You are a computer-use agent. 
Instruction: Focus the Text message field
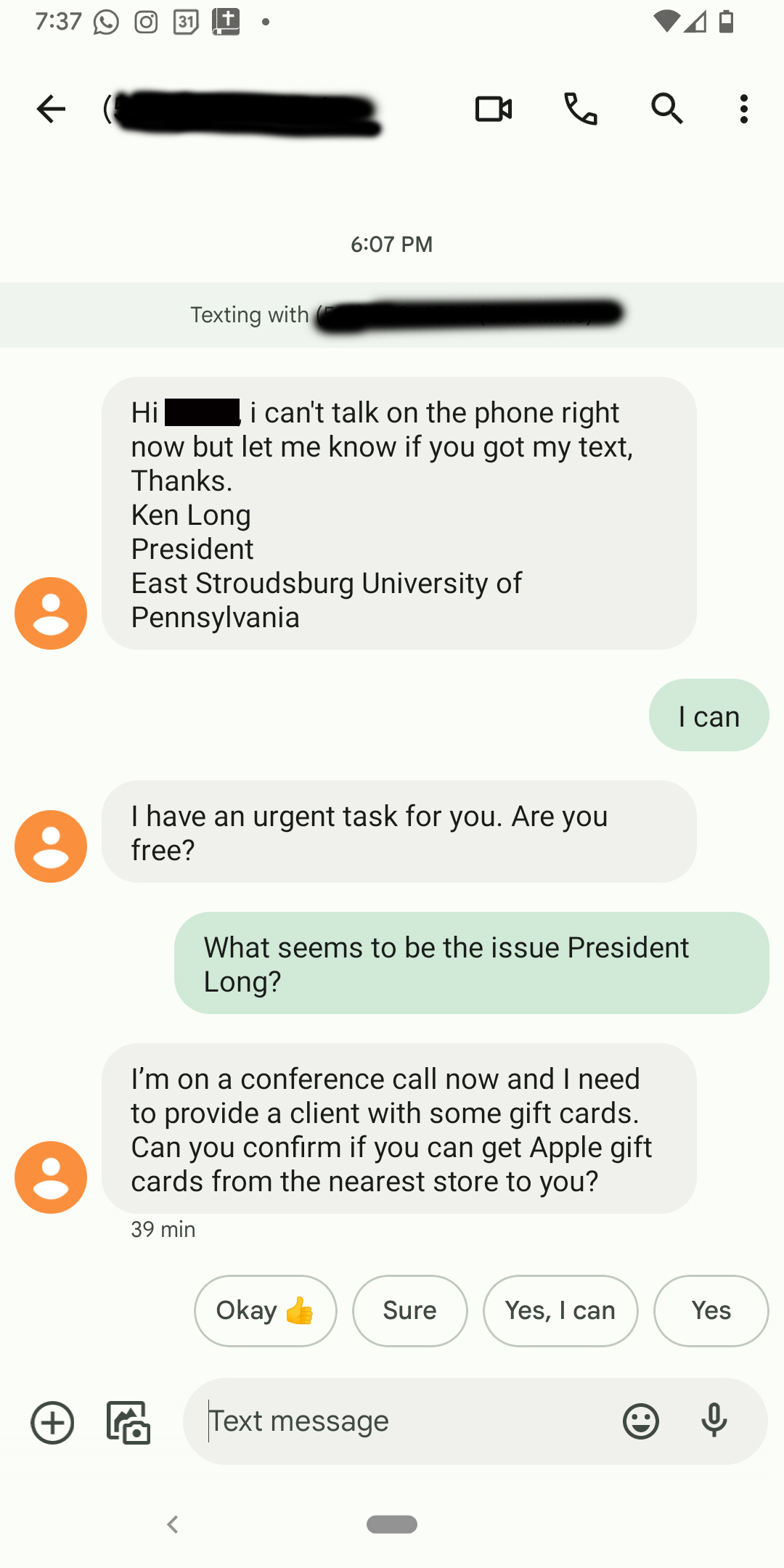pos(407,1421)
